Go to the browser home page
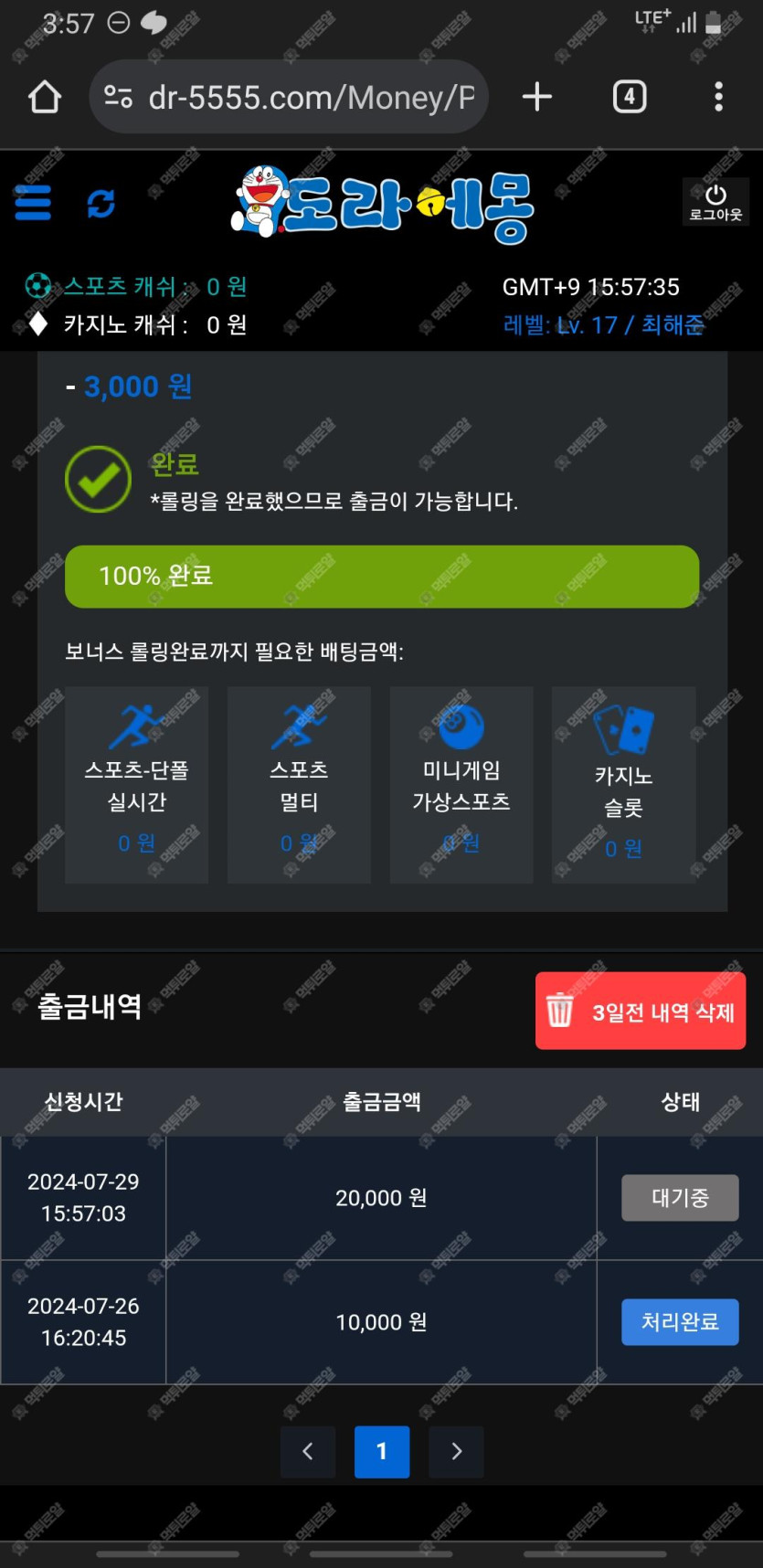The height and width of the screenshot is (1568, 763). [44, 97]
